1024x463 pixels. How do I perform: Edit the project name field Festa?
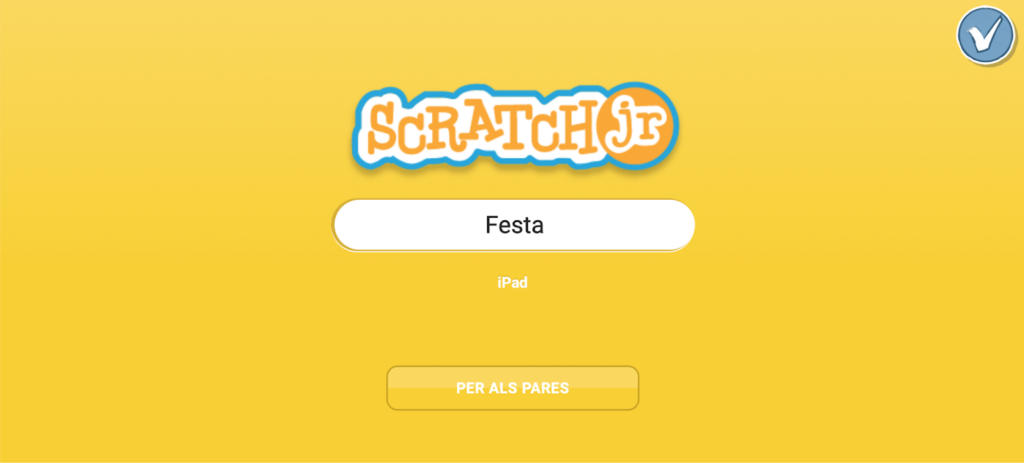point(514,225)
